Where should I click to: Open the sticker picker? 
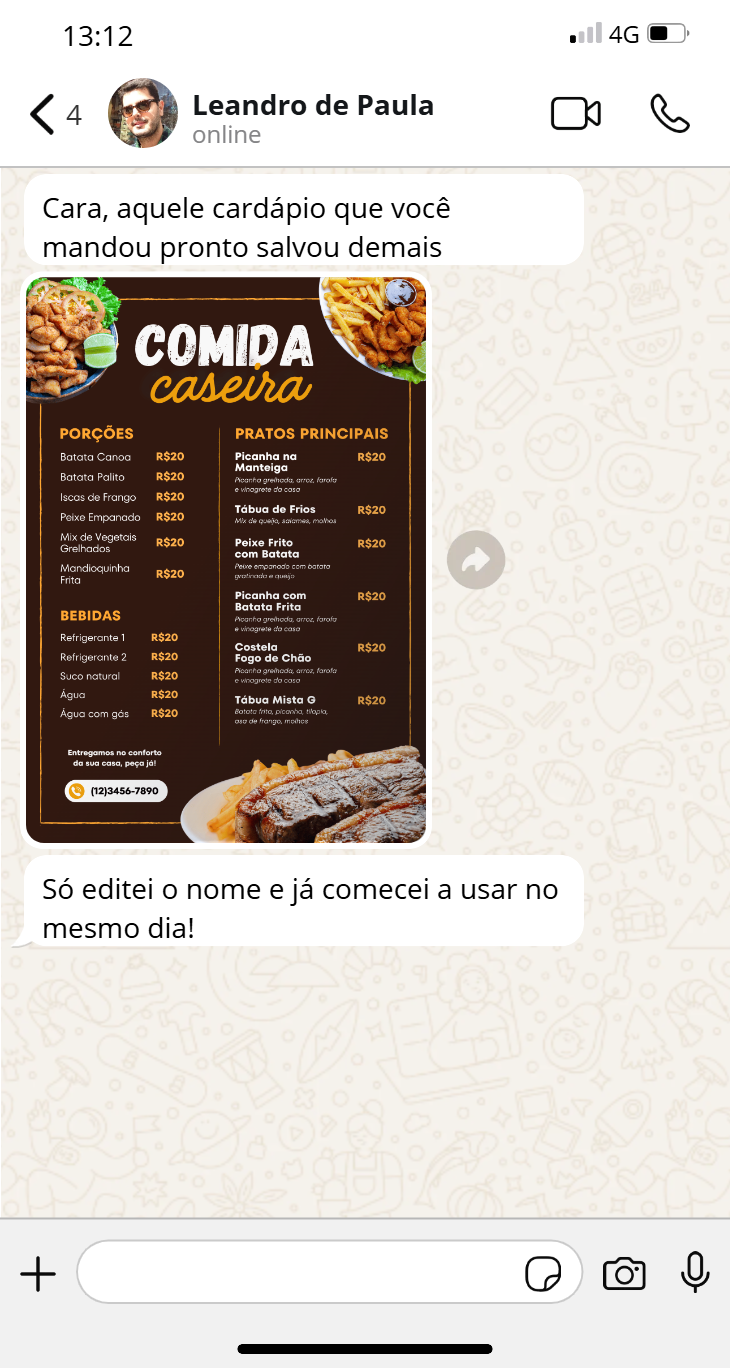543,1274
